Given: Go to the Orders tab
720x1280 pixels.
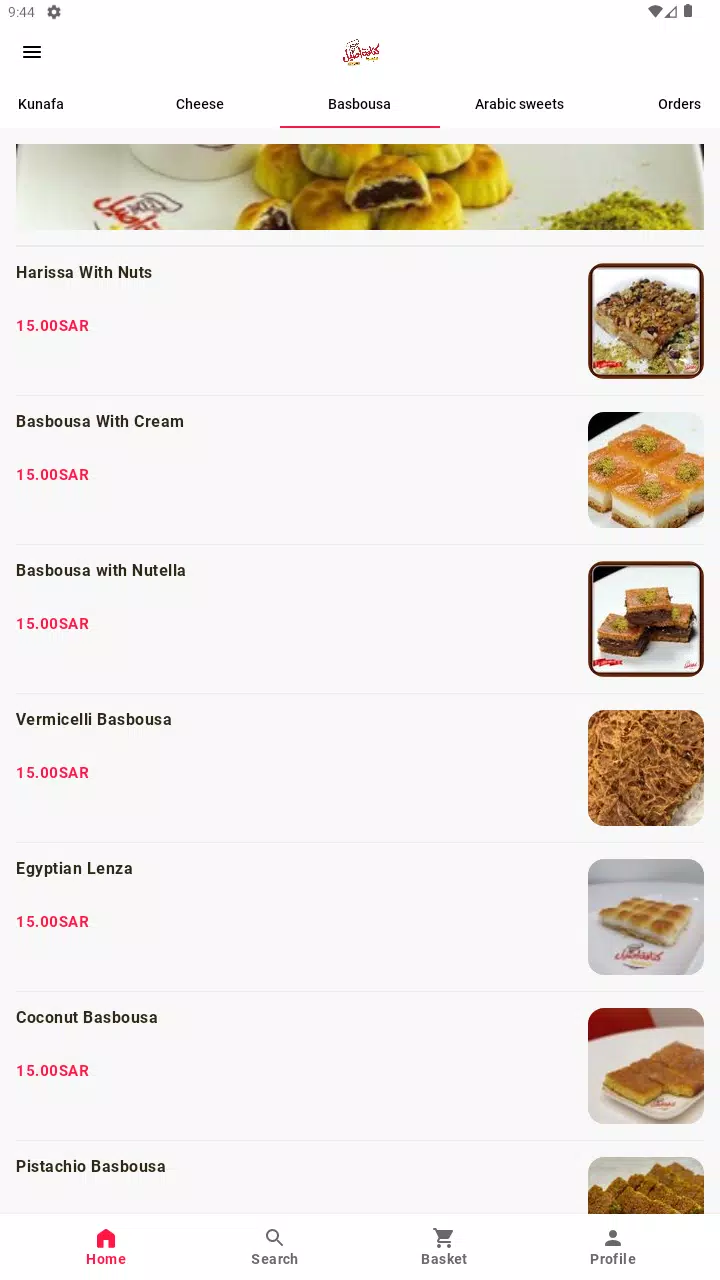Looking at the screenshot, I should click(x=679, y=104).
